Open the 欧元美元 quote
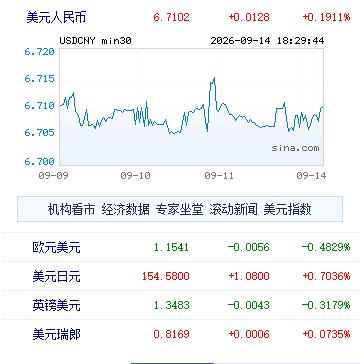This screenshot has width=360, height=364. tap(56, 247)
